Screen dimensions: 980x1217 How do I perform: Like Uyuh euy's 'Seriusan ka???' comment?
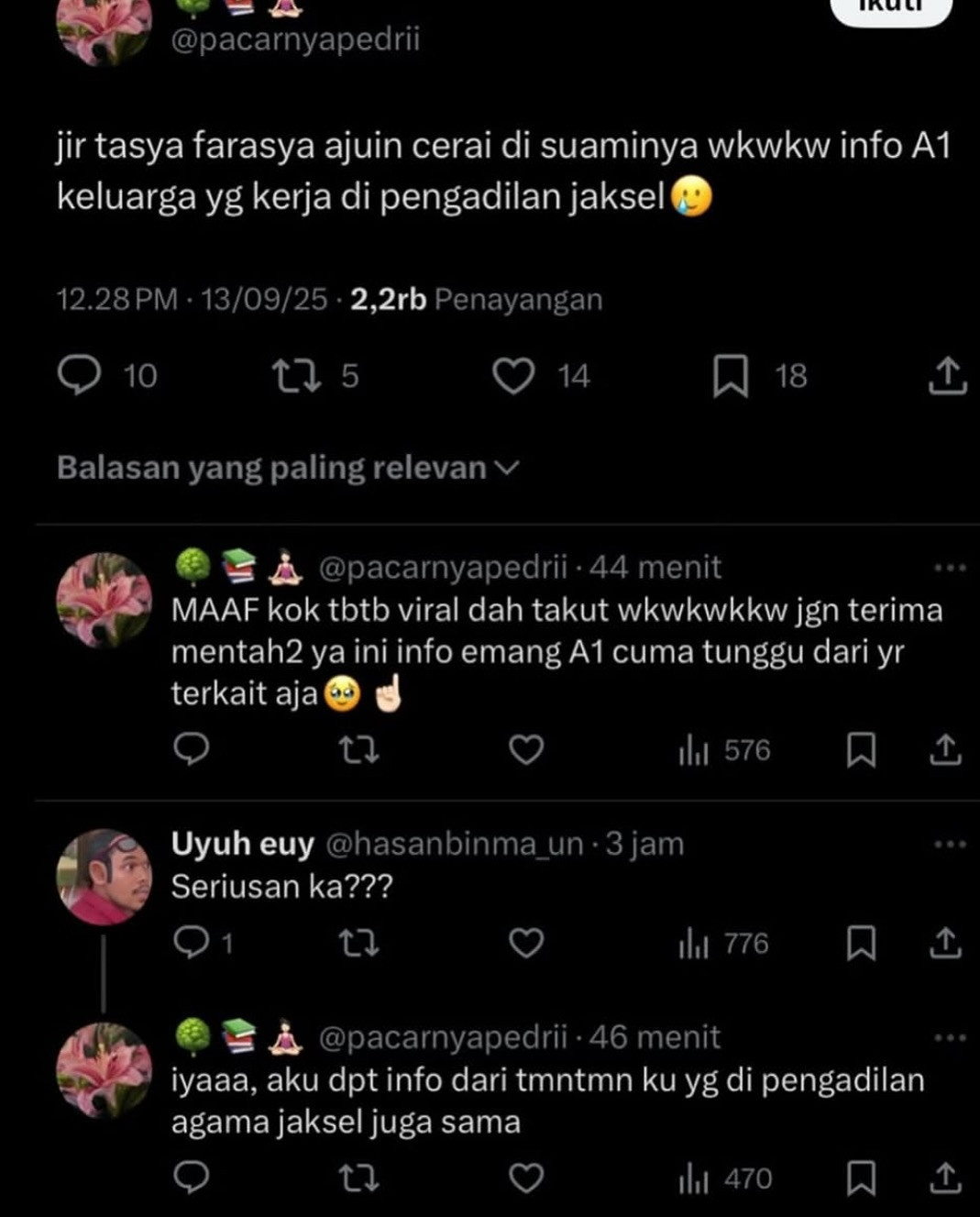[526, 943]
